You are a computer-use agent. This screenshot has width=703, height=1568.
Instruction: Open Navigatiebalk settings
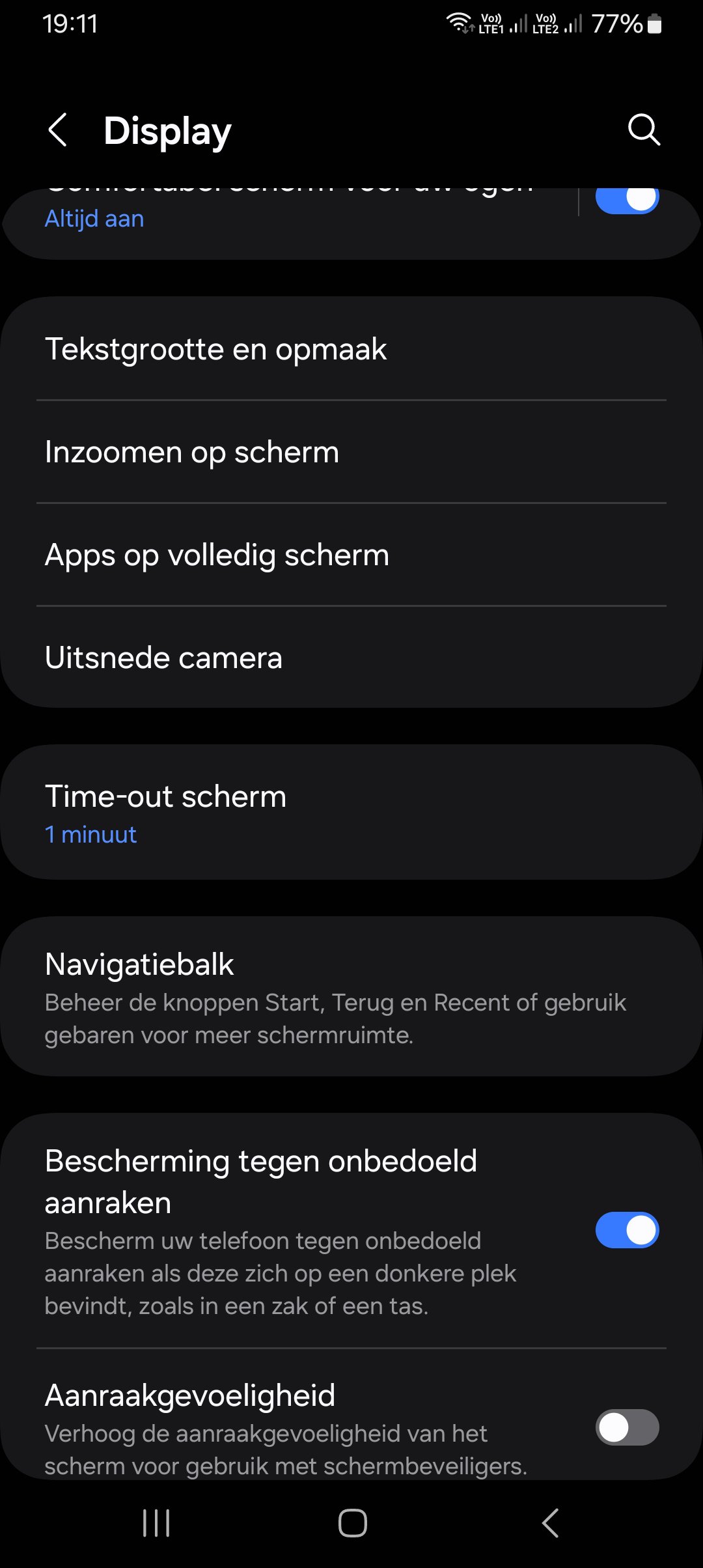click(x=351, y=996)
